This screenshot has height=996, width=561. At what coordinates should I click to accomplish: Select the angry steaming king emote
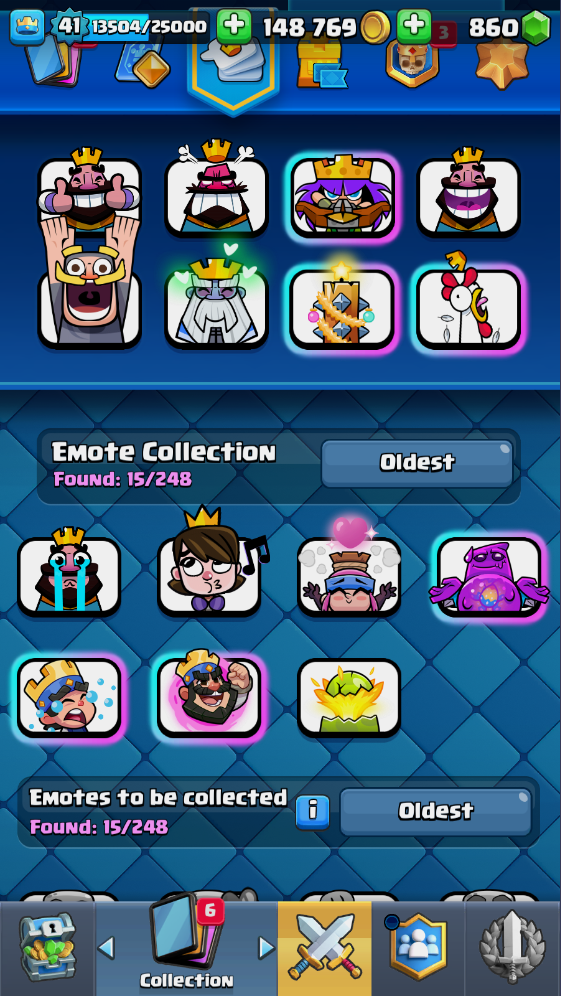point(217,189)
